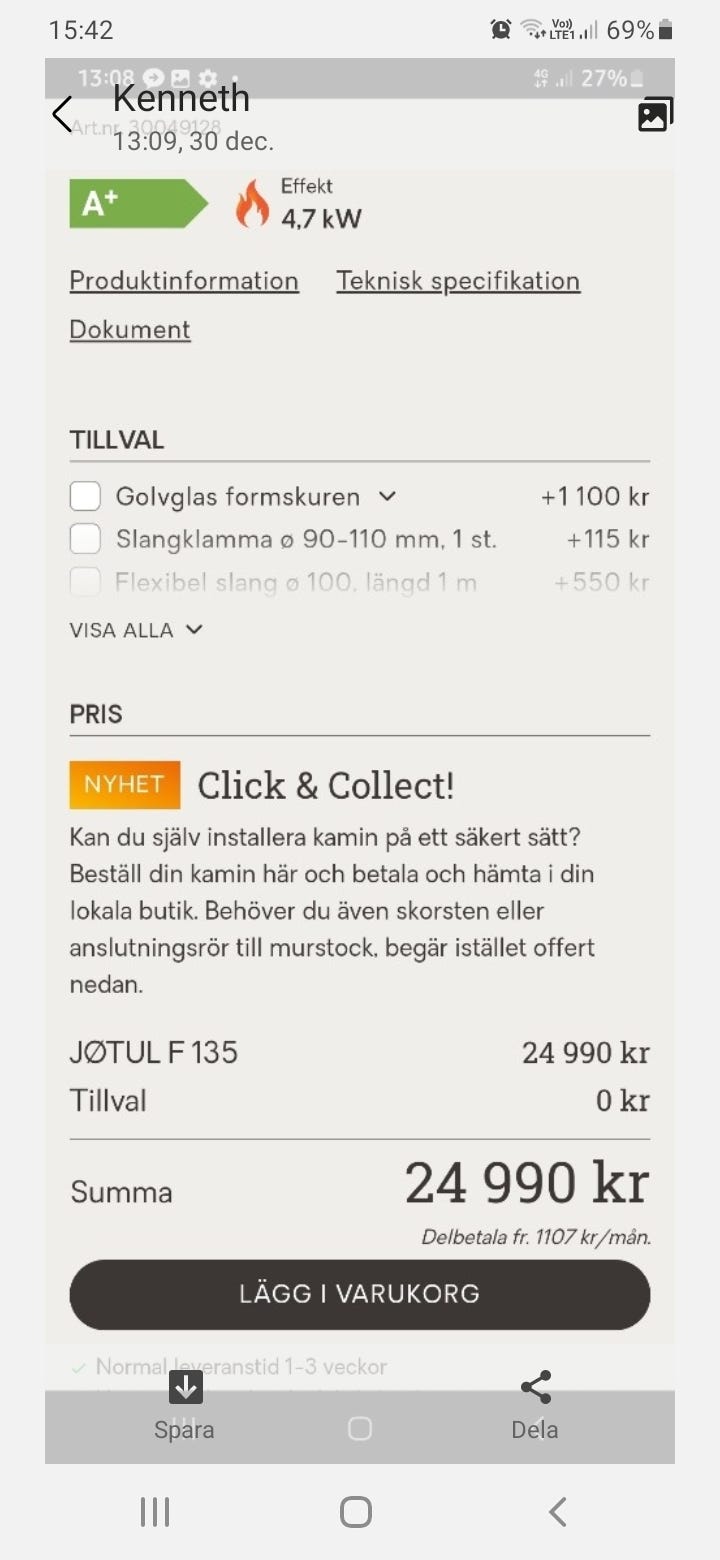720x1560 pixels.
Task: Expand the VISA ALLA list
Action: pyautogui.click(x=137, y=630)
